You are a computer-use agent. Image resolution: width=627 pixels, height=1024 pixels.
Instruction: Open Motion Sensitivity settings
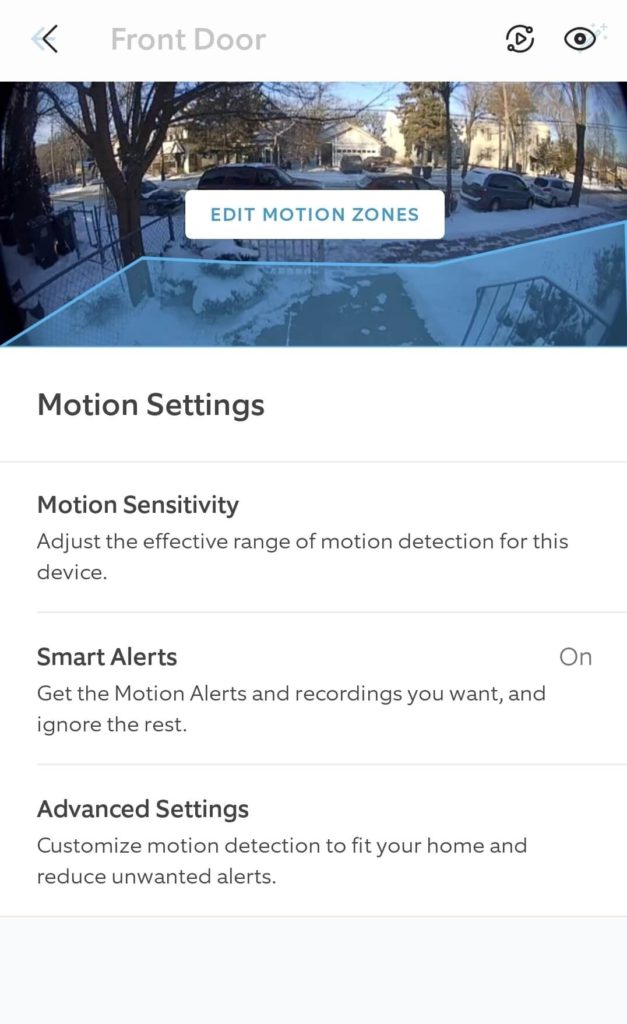[x=314, y=537]
